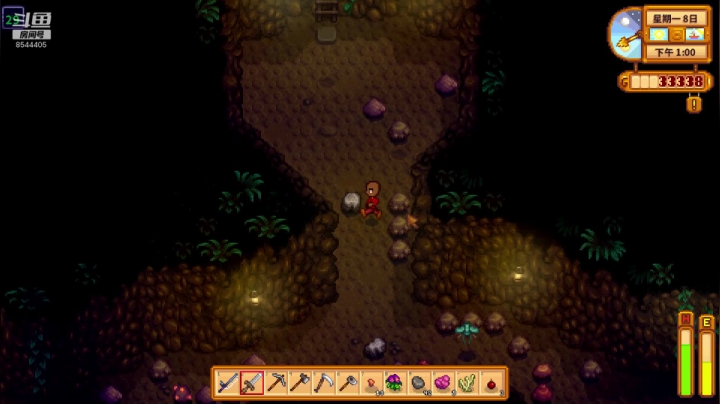Image resolution: width=720 pixels, height=404 pixels.
Task: Tap the red-highlighted sword slot
Action: [252, 383]
